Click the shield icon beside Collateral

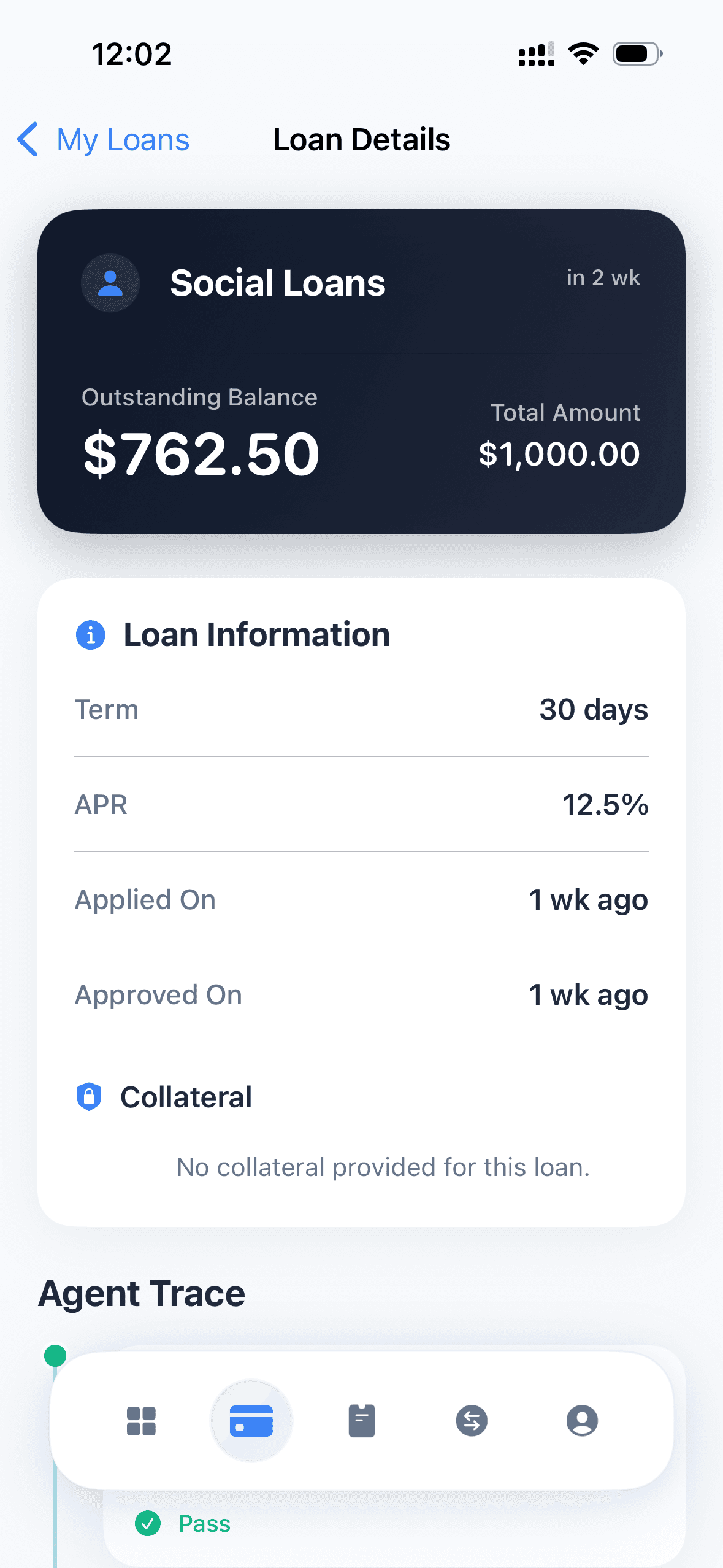(90, 1096)
